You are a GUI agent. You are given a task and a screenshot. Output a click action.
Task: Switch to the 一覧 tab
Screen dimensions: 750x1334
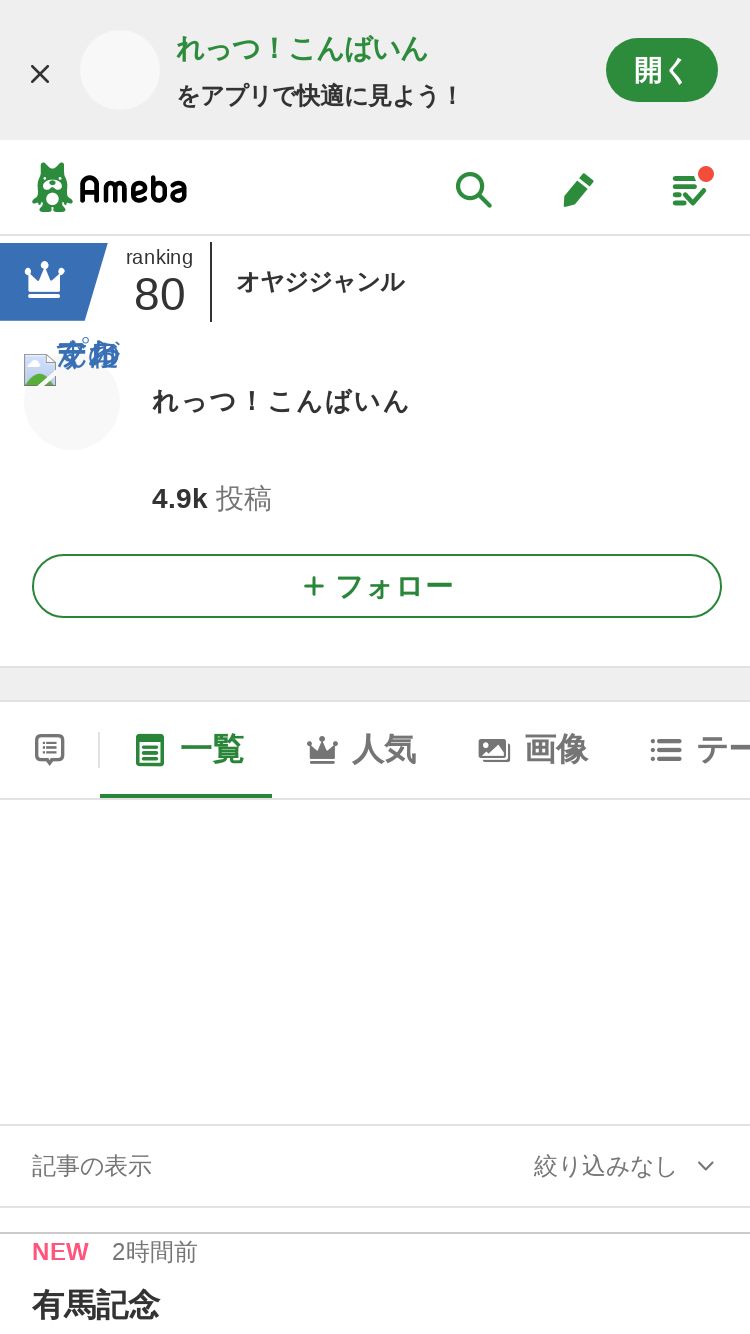coord(188,750)
